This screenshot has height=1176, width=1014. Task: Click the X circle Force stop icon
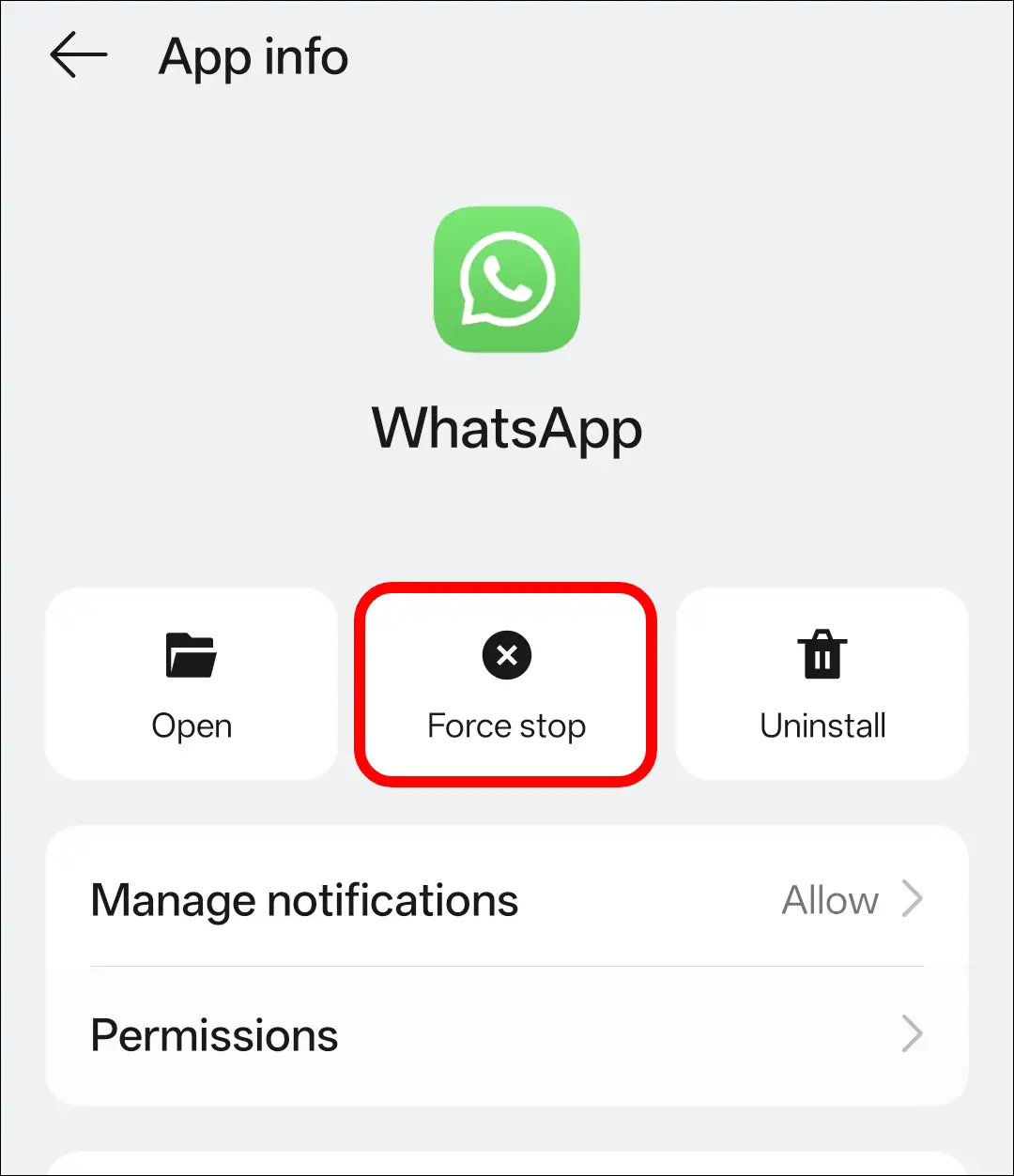pyautogui.click(x=506, y=655)
